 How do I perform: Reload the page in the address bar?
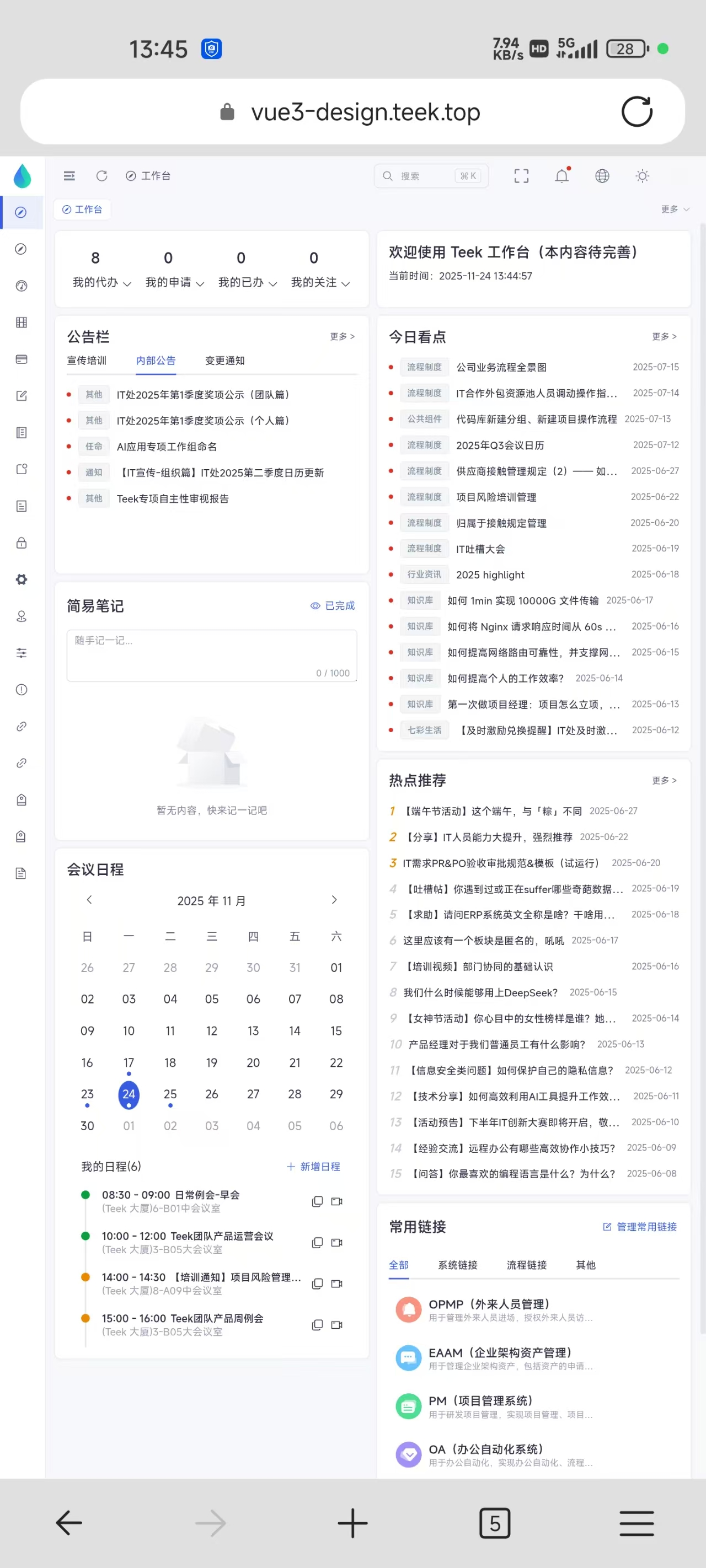click(x=636, y=112)
